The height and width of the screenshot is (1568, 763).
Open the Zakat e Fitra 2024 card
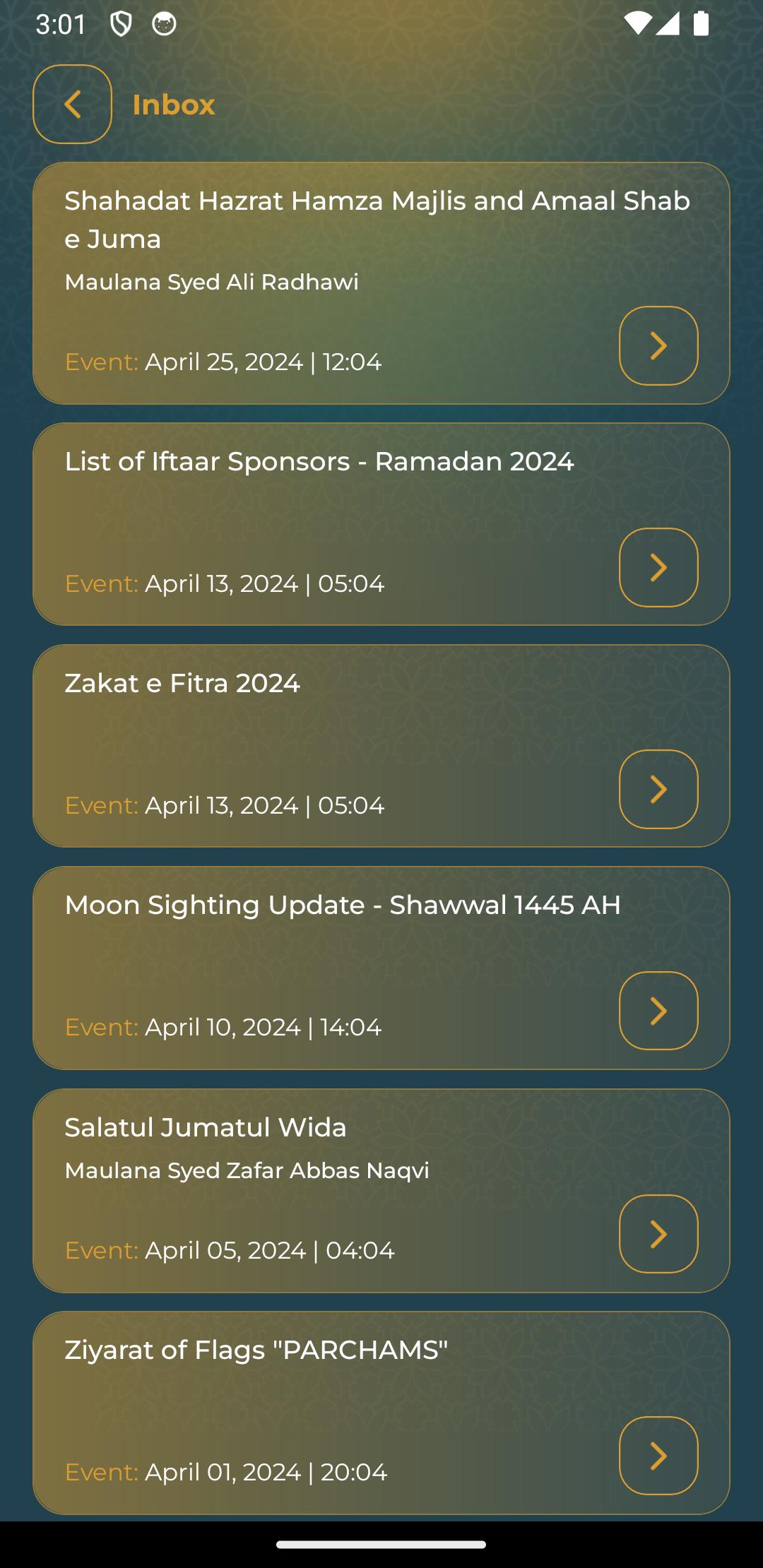pyautogui.click(x=381, y=746)
